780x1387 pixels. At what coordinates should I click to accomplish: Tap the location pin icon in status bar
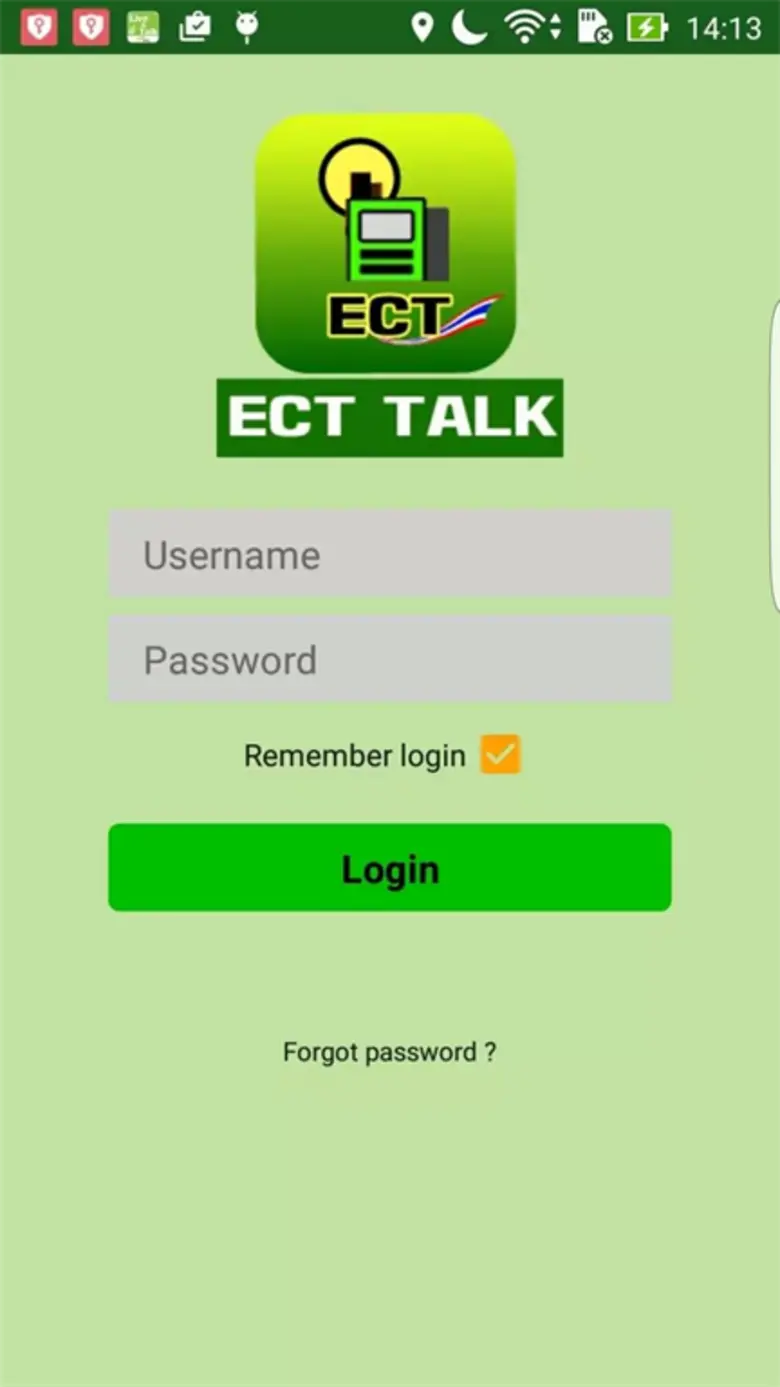(423, 27)
